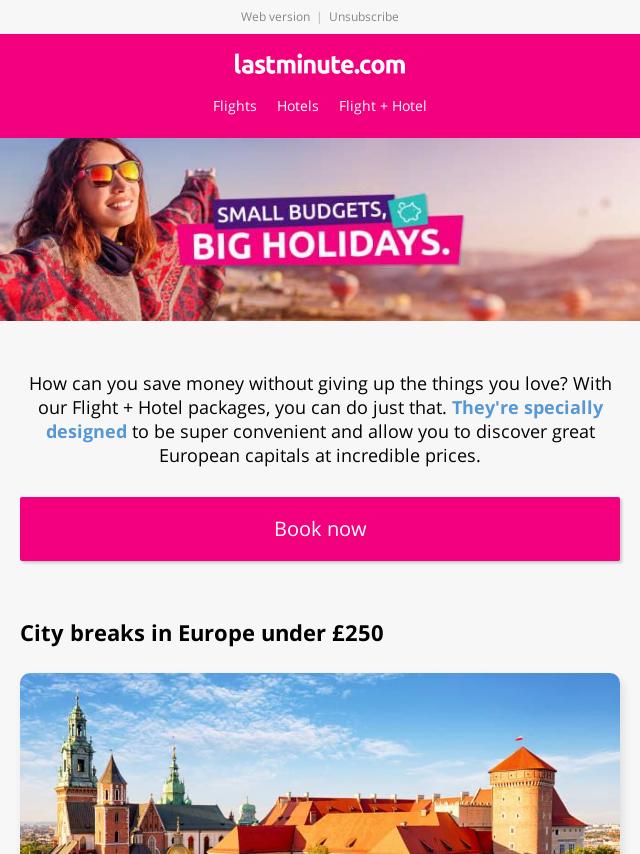The image size is (640, 854).
Task: Open the Flight + Hotel link
Action: pyautogui.click(x=382, y=106)
